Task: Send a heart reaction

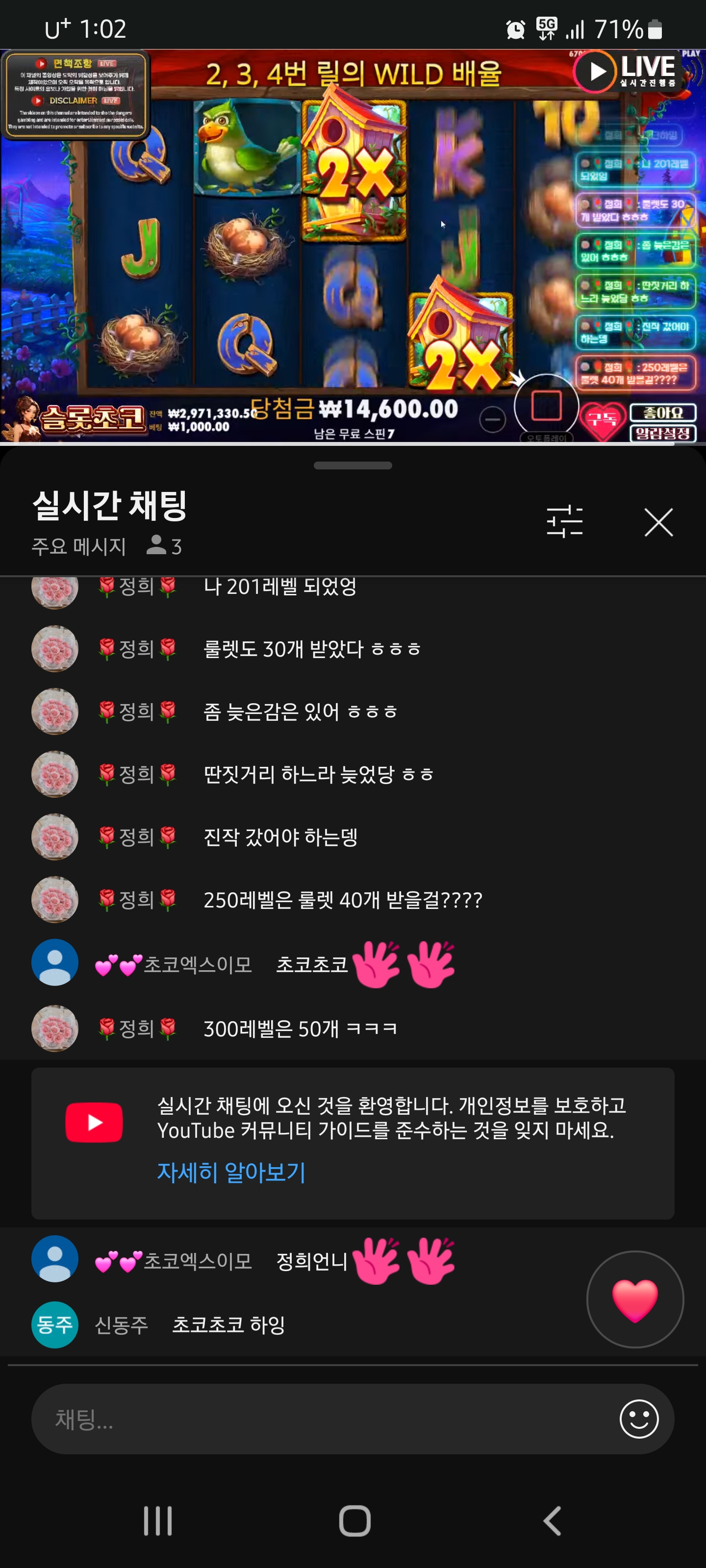Action: coord(635,1299)
